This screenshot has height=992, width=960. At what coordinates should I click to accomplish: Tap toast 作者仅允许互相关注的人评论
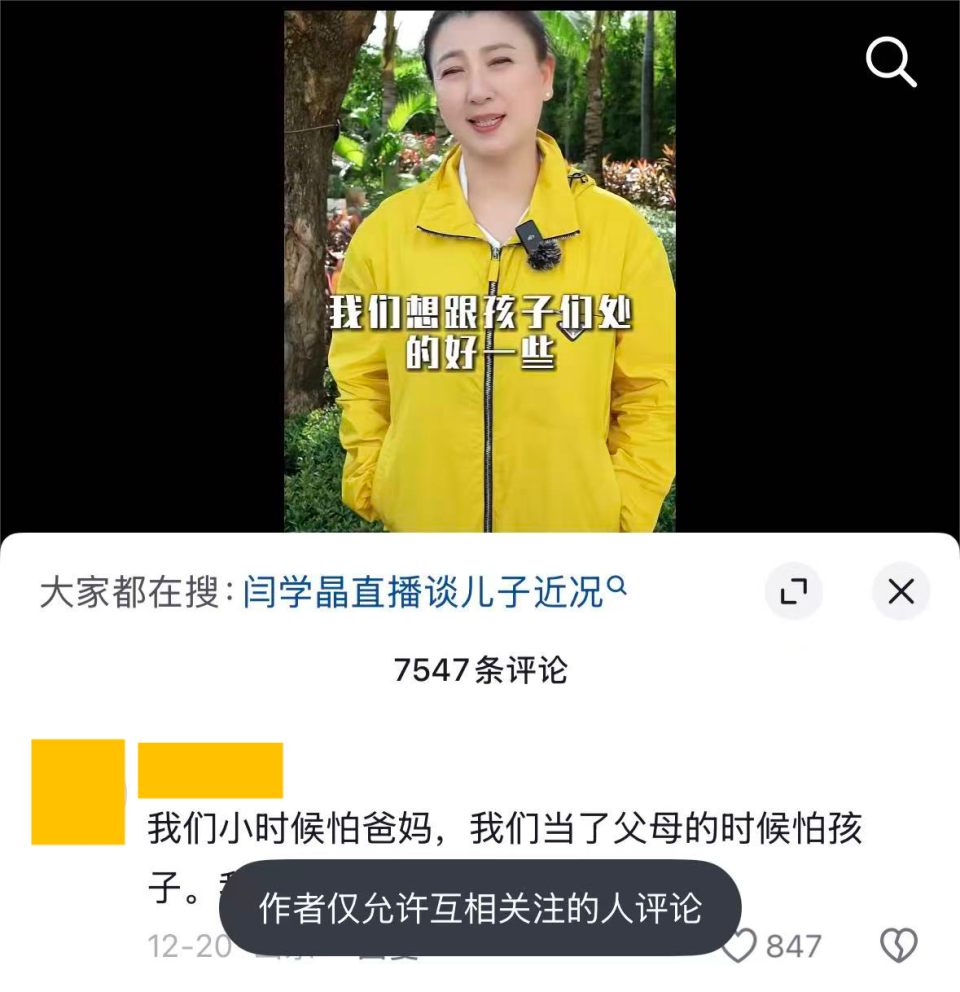point(480,907)
